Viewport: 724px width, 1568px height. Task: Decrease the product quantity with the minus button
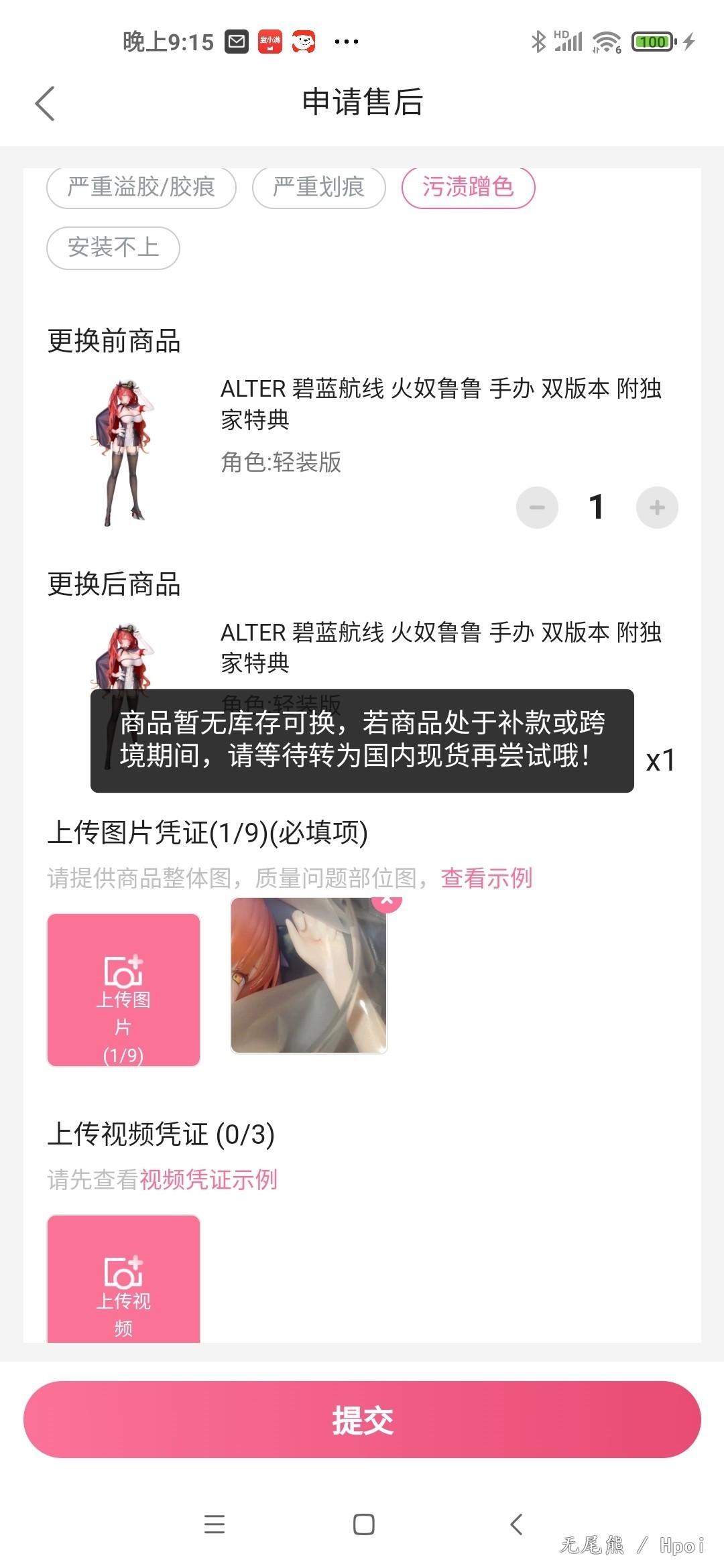pyautogui.click(x=537, y=507)
